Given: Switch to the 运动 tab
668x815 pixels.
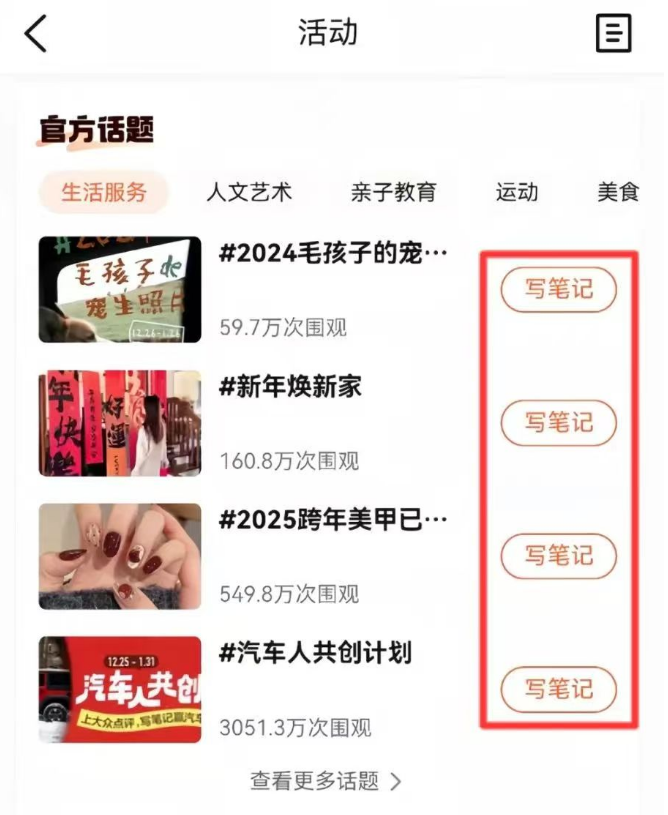Looking at the screenshot, I should 517,192.
